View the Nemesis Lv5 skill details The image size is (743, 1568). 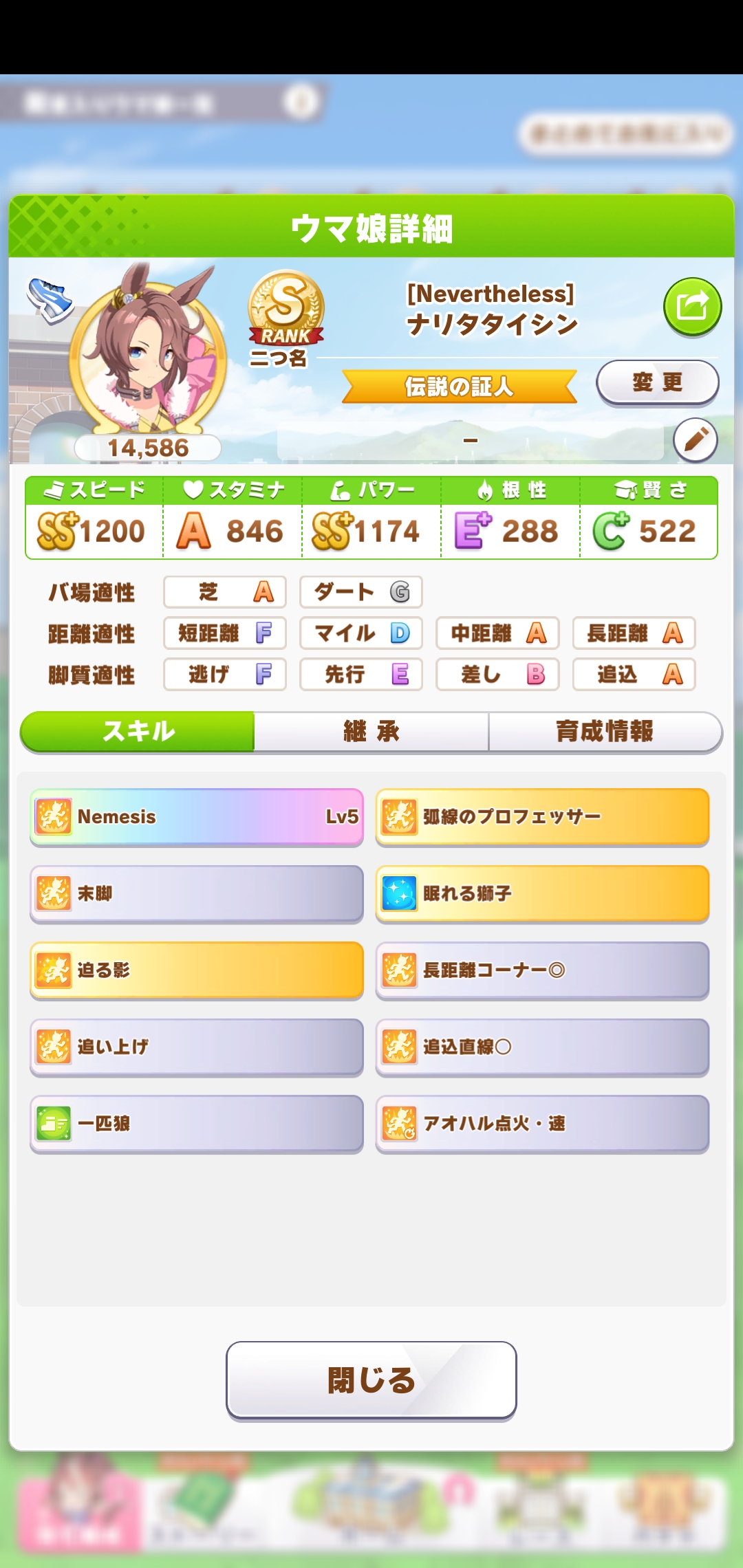197,817
